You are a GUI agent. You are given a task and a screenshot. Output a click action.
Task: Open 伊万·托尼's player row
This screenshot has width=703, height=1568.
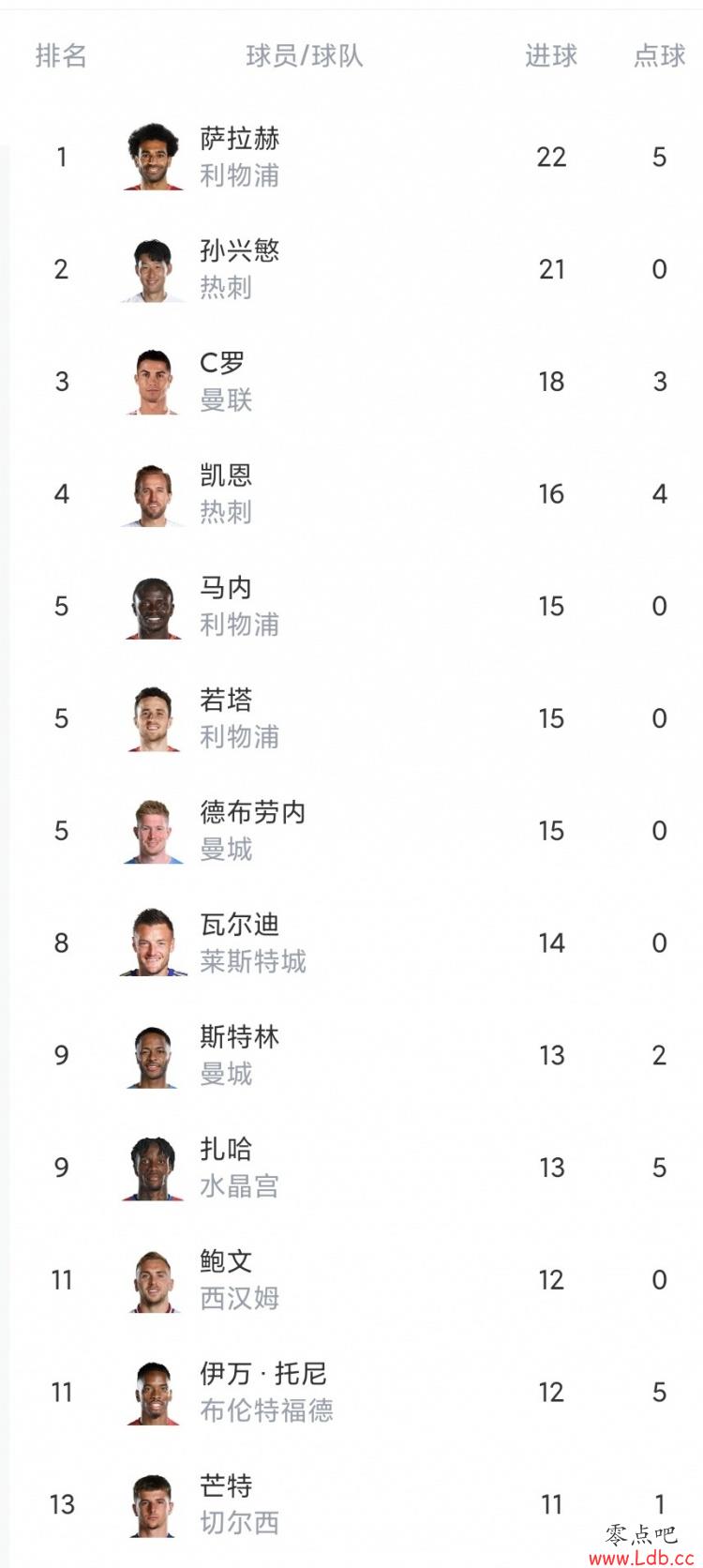351,1392
